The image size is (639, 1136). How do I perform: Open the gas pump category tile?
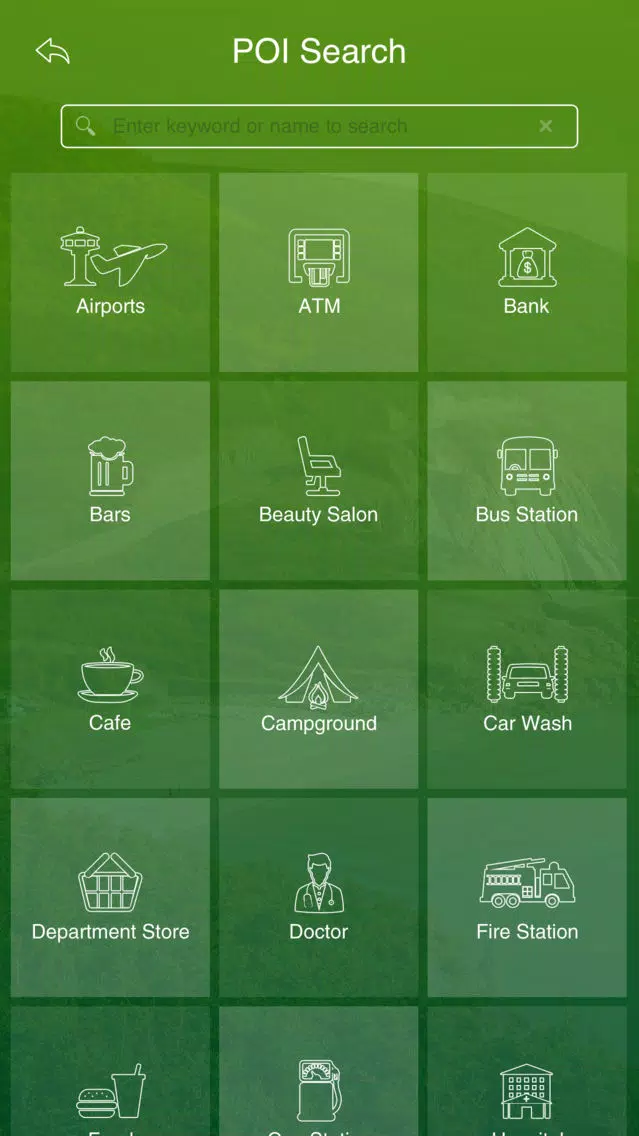(319, 1072)
